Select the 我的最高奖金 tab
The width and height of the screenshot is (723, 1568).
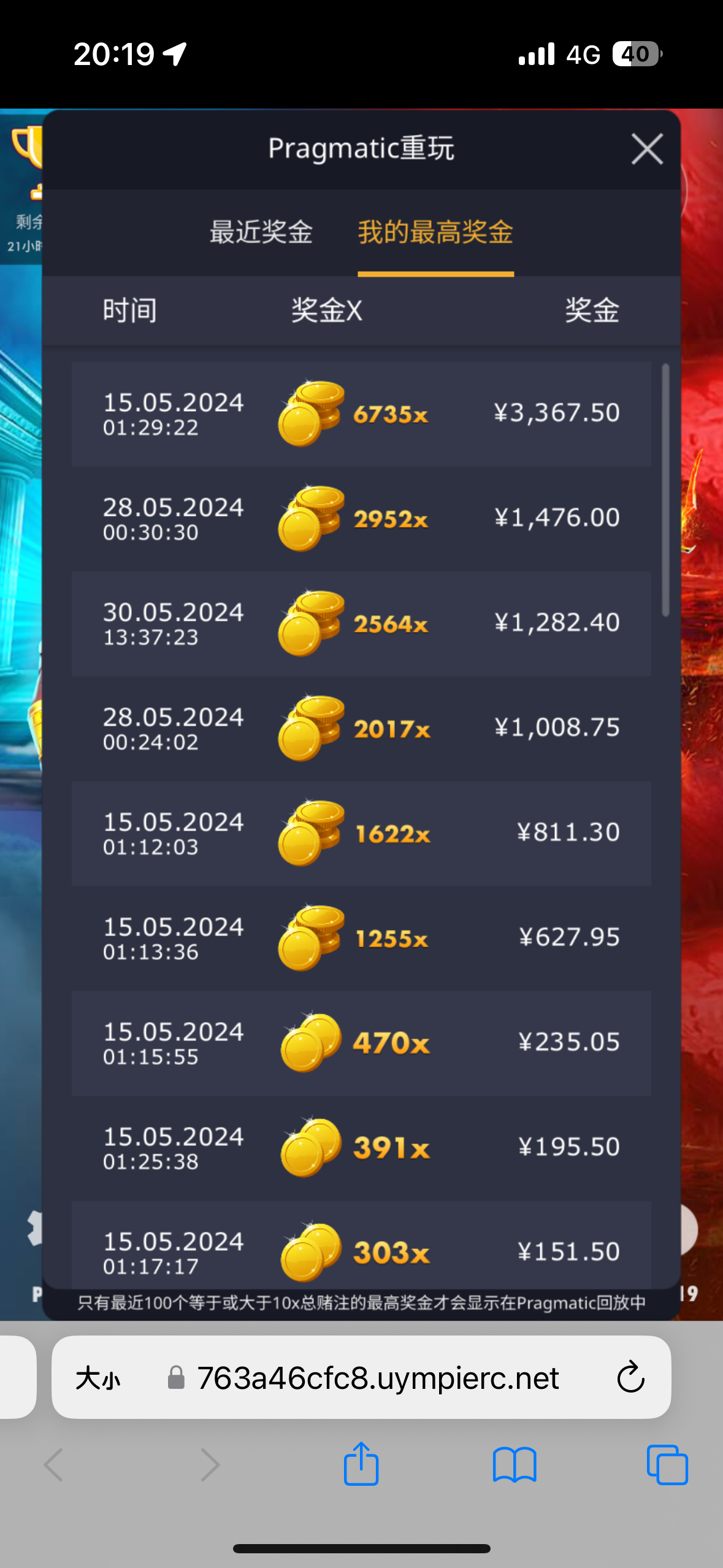click(435, 233)
